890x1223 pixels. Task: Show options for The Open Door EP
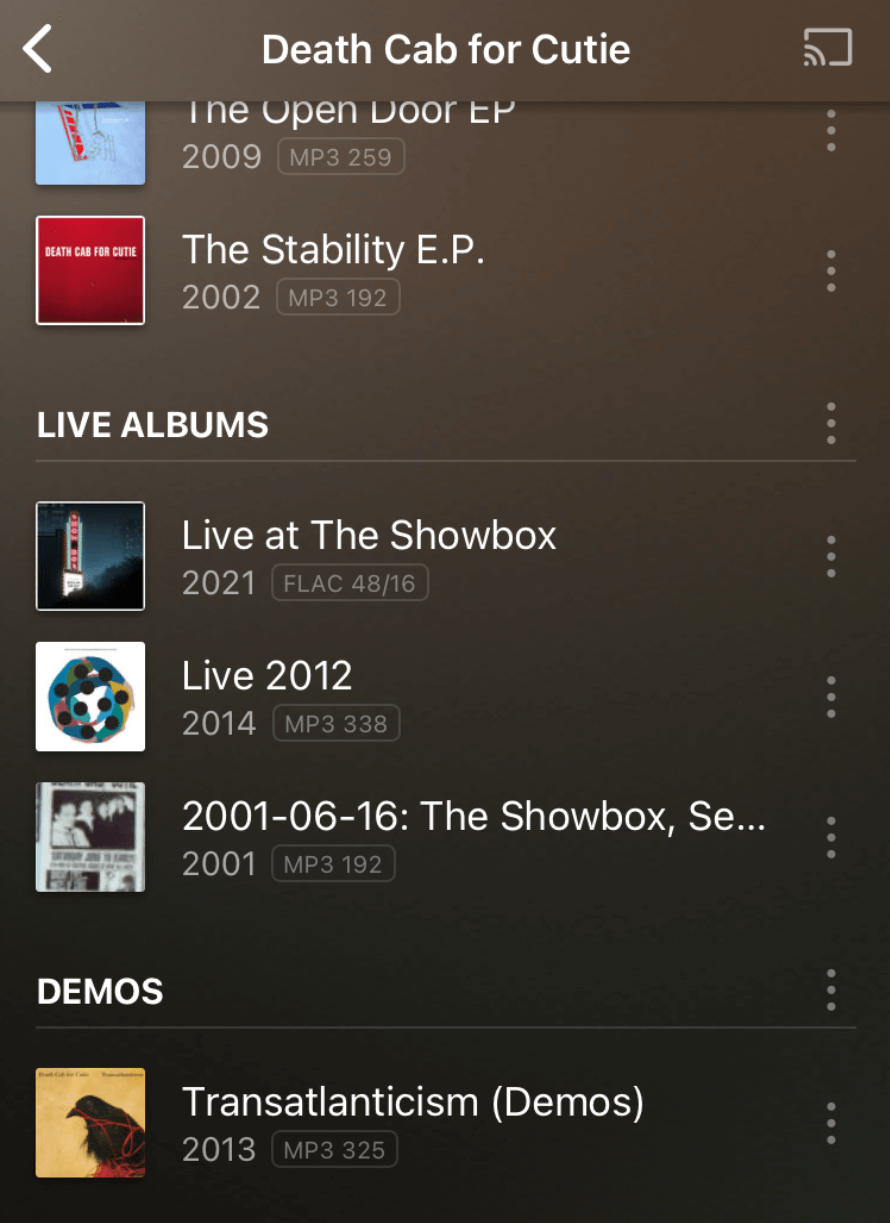click(x=830, y=131)
